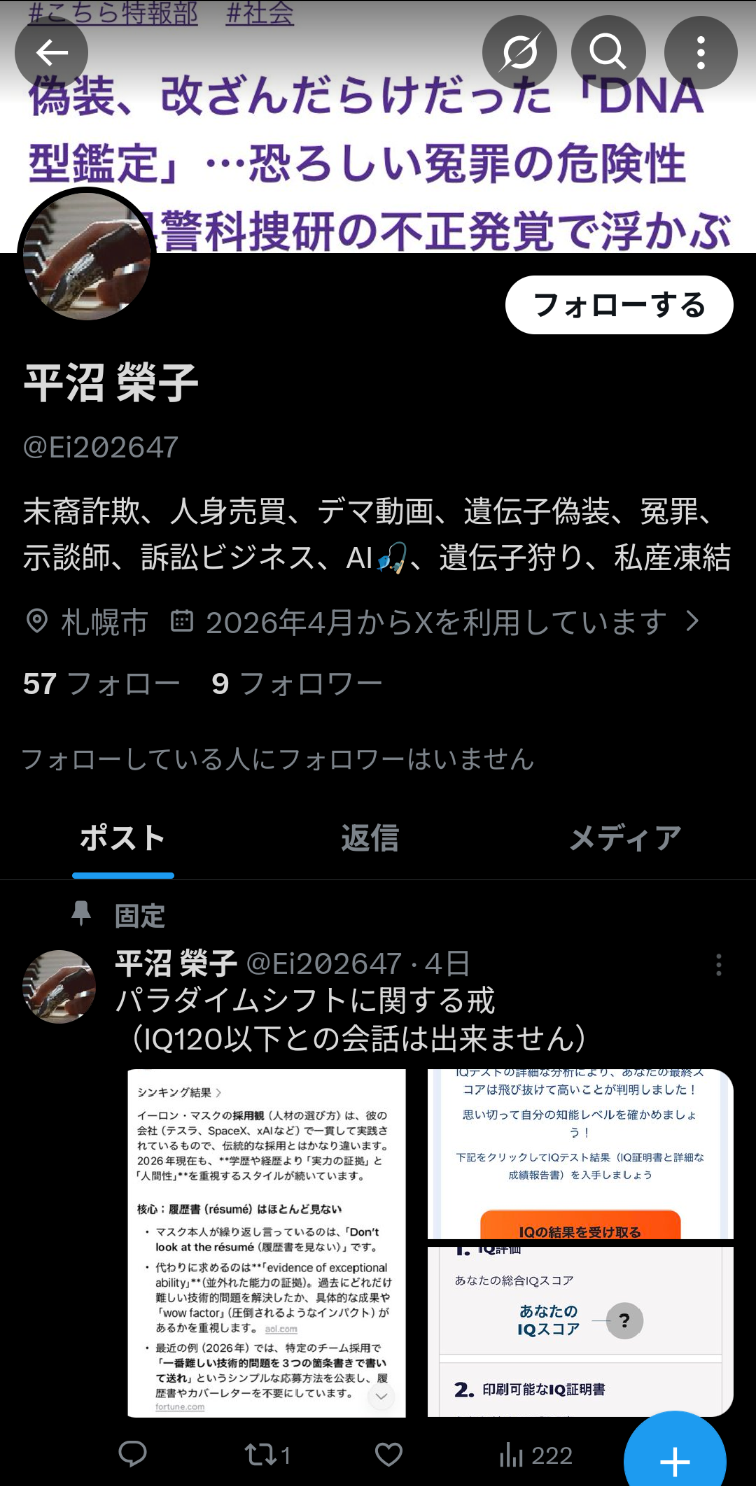Open the 2026年4月からXを利用しています account details
This screenshot has width=756, height=1486.
[435, 623]
